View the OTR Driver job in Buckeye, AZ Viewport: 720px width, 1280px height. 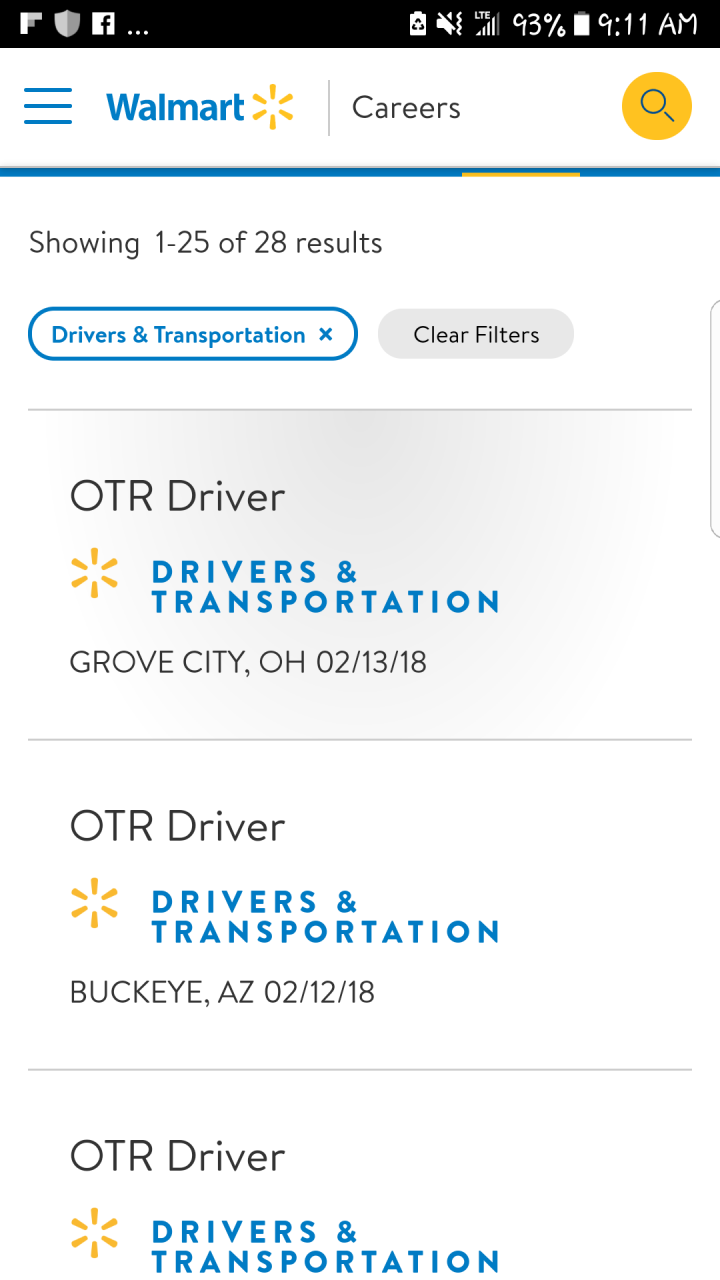[178, 827]
